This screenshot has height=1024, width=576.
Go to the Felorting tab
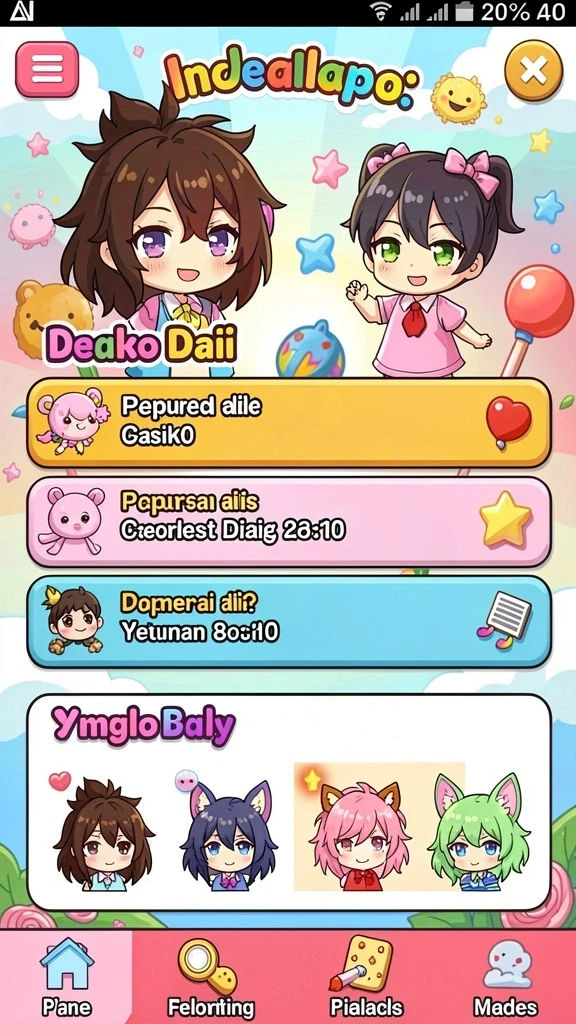[210, 977]
